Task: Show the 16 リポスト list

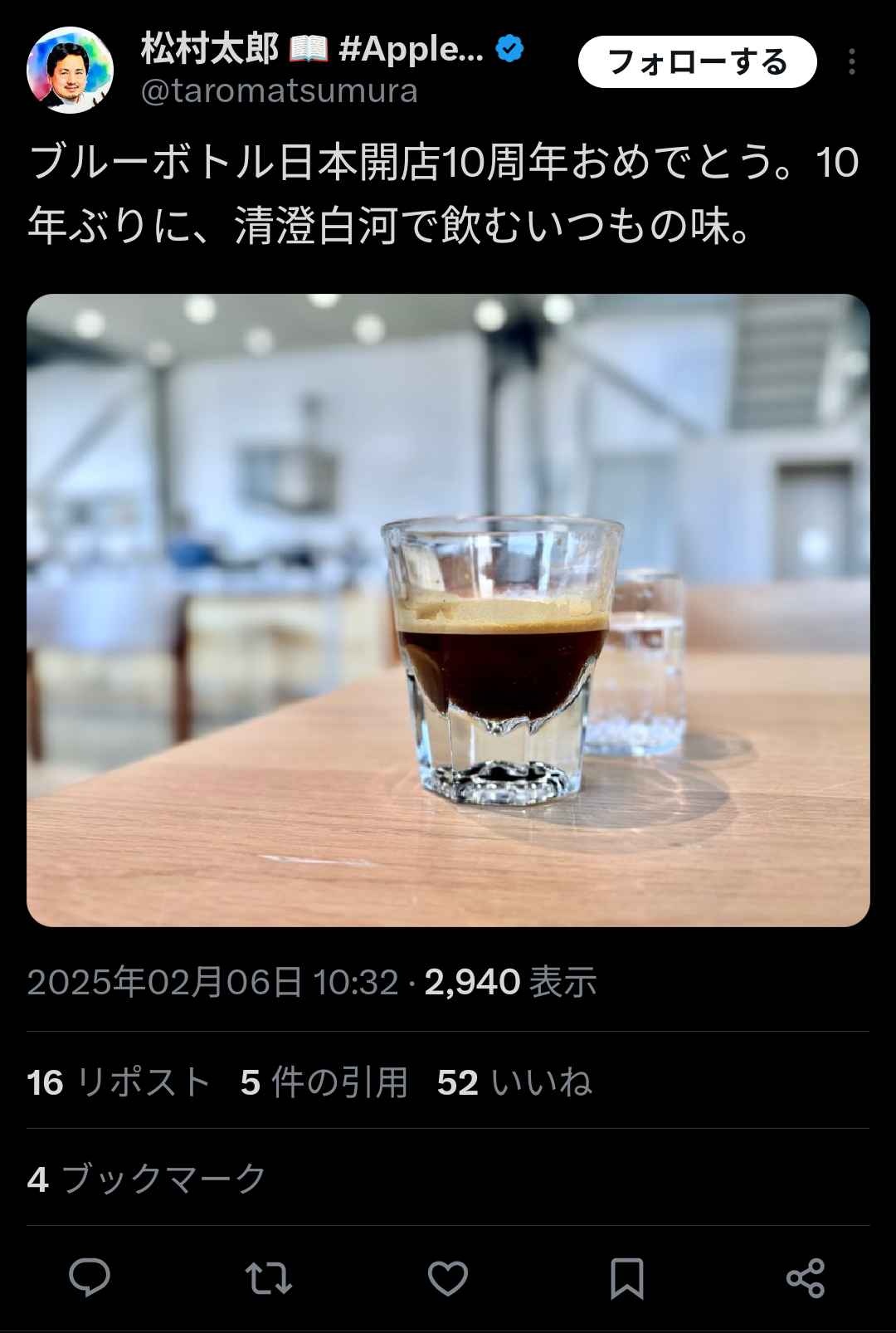Action: click(119, 1082)
